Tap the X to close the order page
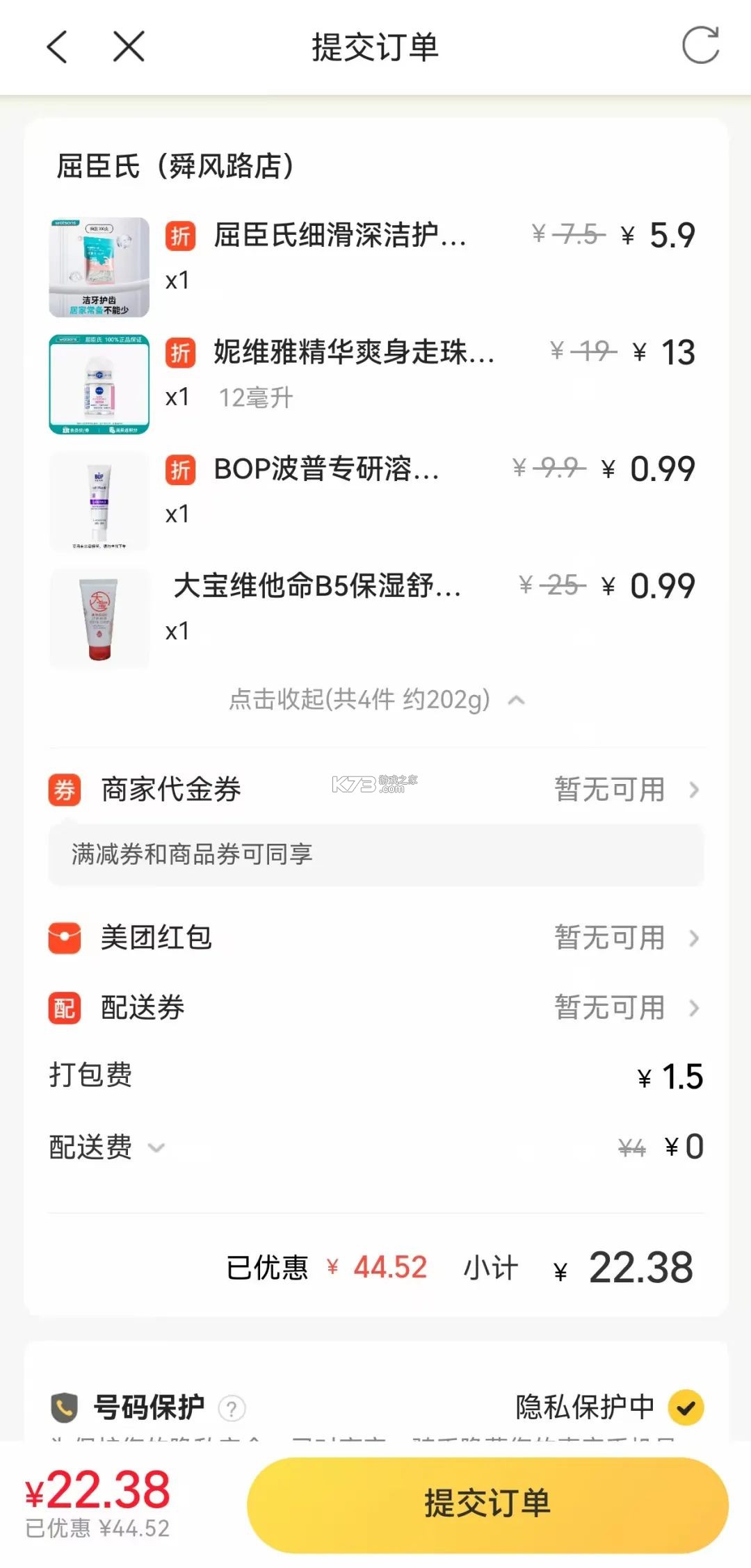 (x=127, y=47)
